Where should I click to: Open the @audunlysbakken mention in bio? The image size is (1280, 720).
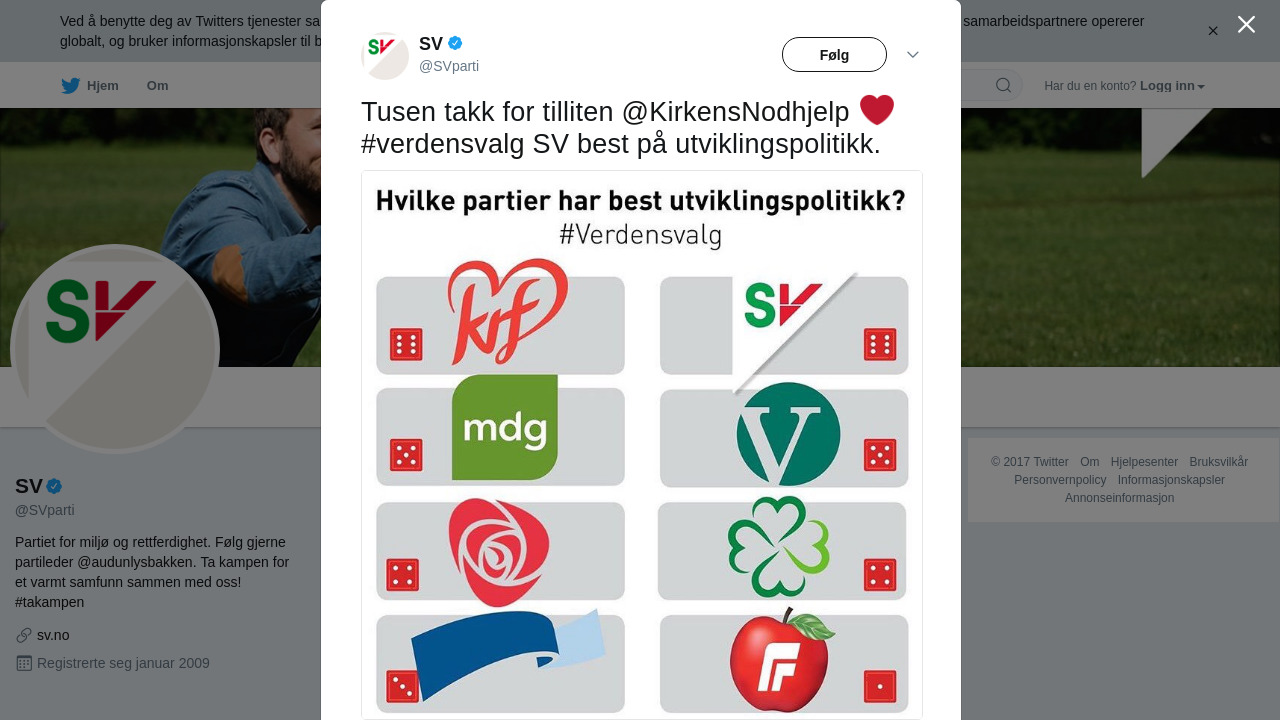[x=133, y=562]
